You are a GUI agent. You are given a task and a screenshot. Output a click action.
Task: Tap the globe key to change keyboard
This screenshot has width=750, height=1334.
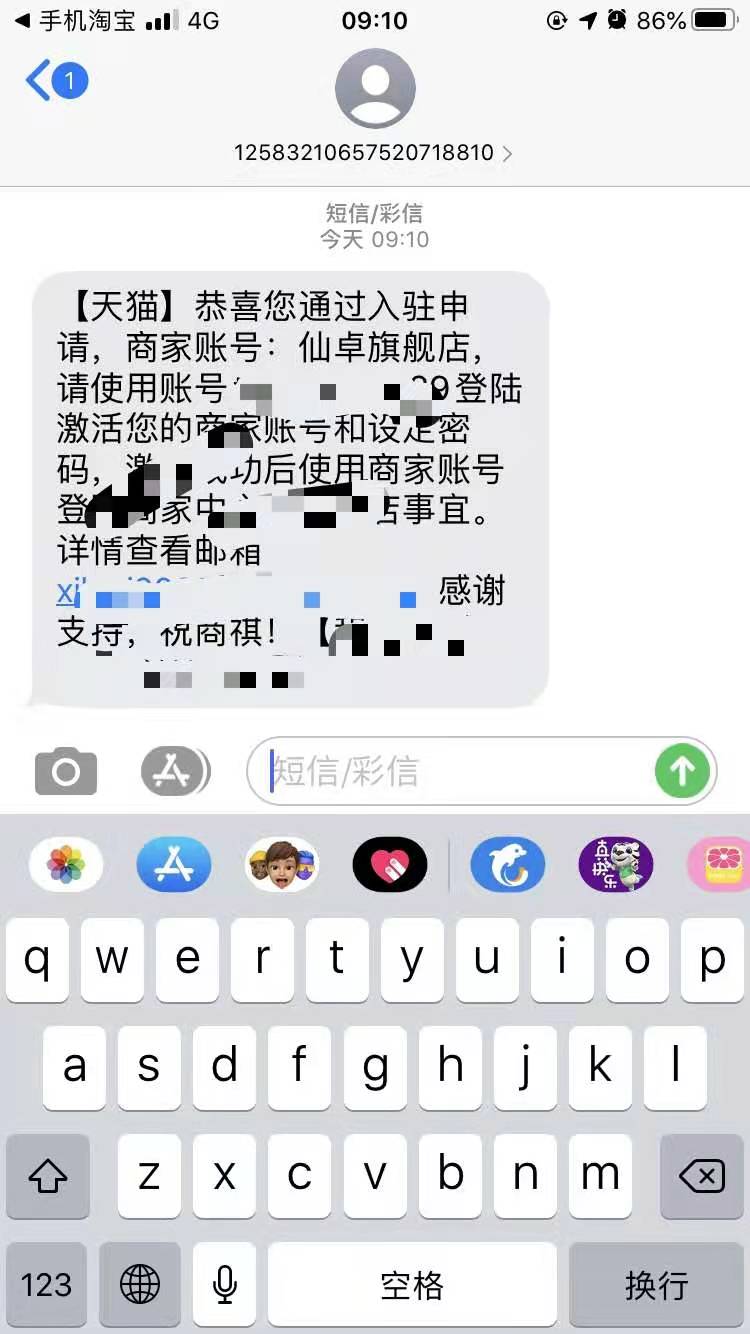click(x=140, y=1285)
